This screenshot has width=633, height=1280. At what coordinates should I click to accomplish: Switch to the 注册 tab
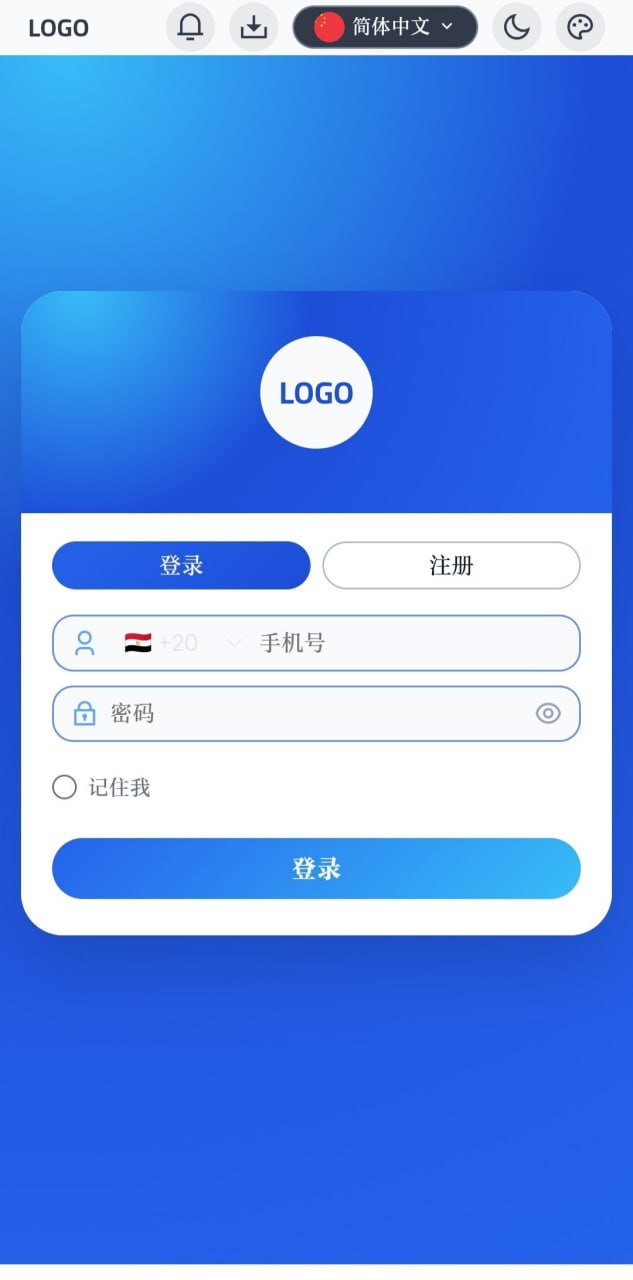pyautogui.click(x=451, y=565)
